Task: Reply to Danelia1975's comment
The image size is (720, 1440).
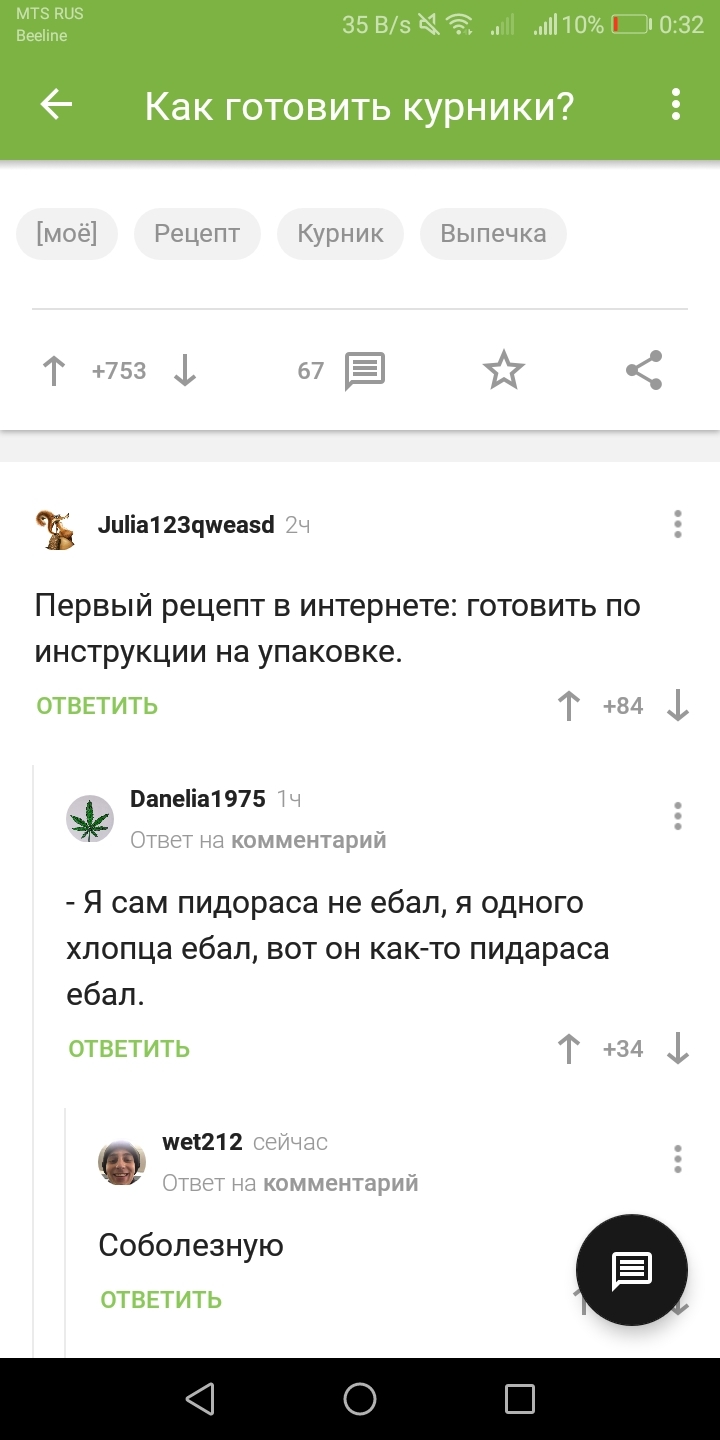Action: click(x=129, y=1049)
